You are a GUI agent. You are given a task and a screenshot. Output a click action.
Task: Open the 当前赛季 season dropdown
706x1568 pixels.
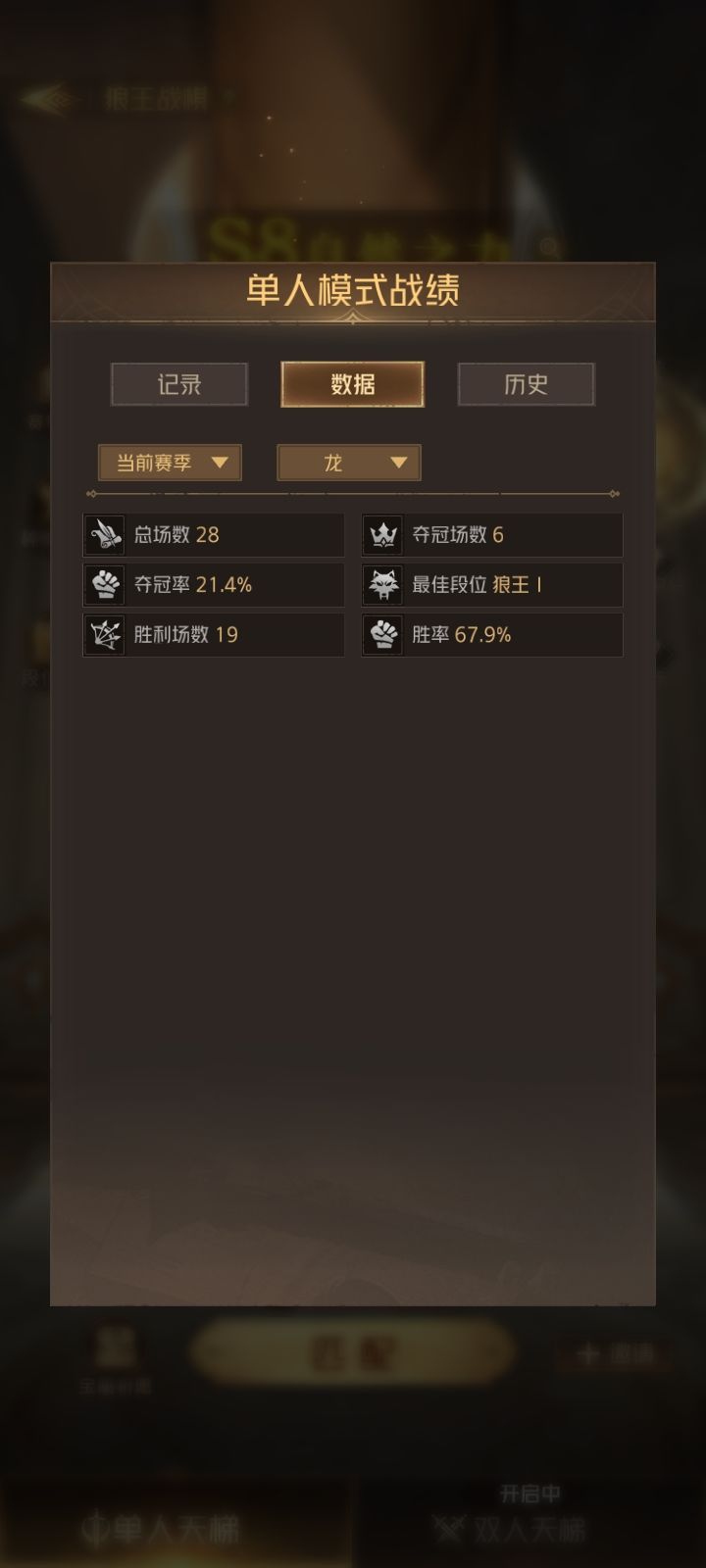point(169,463)
